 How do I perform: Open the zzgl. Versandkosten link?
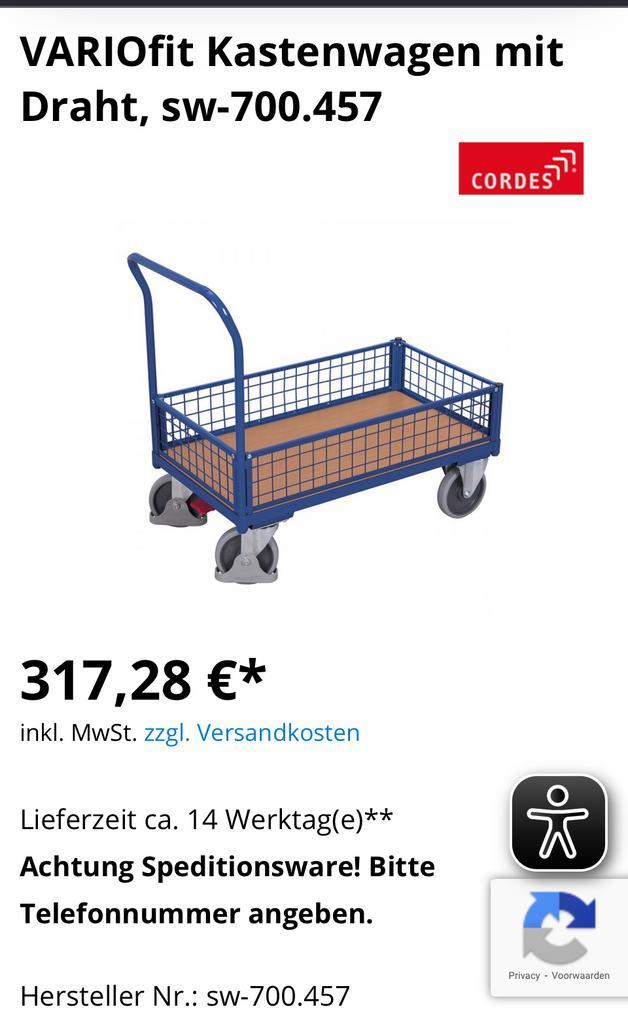click(252, 733)
